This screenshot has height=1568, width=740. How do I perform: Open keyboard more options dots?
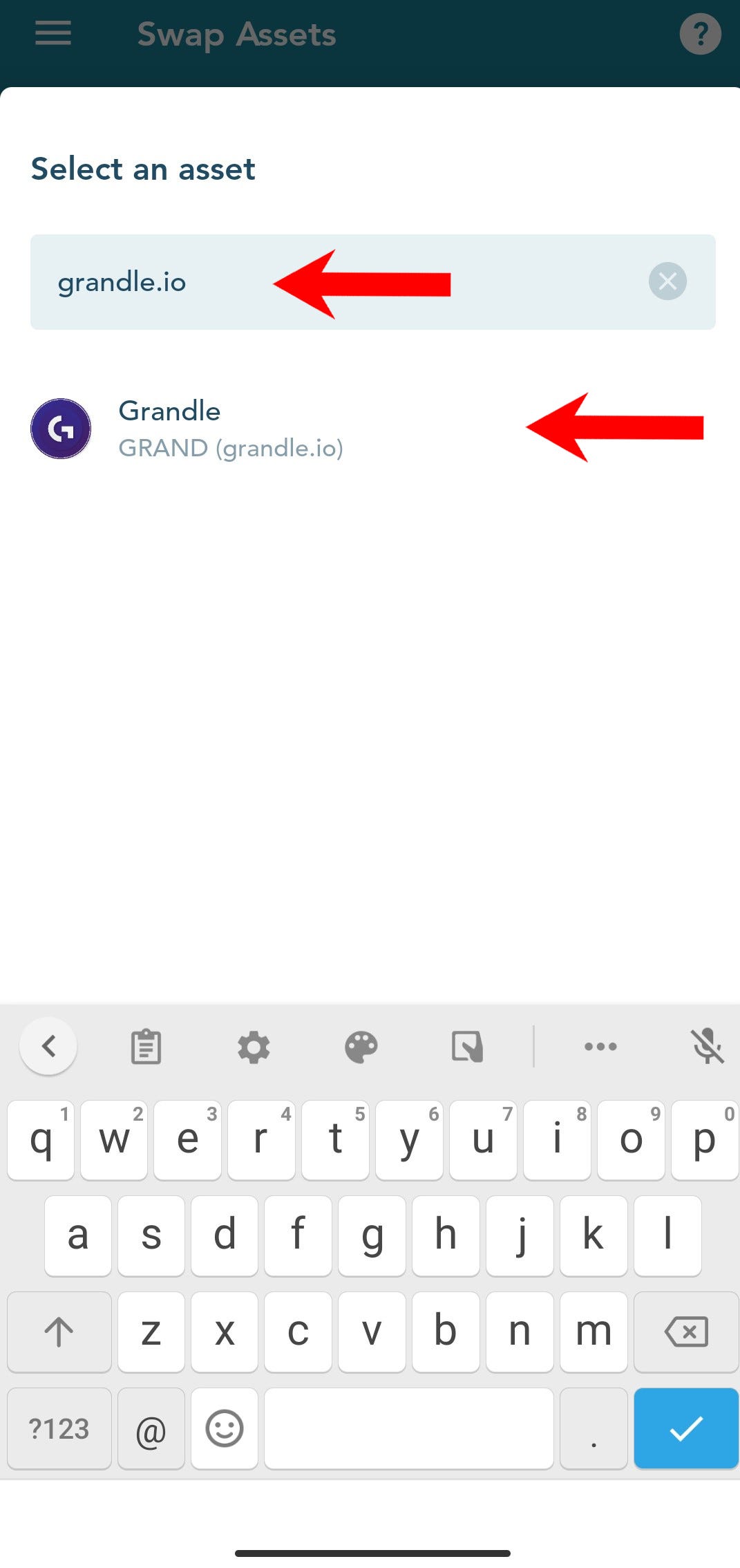(x=600, y=1047)
